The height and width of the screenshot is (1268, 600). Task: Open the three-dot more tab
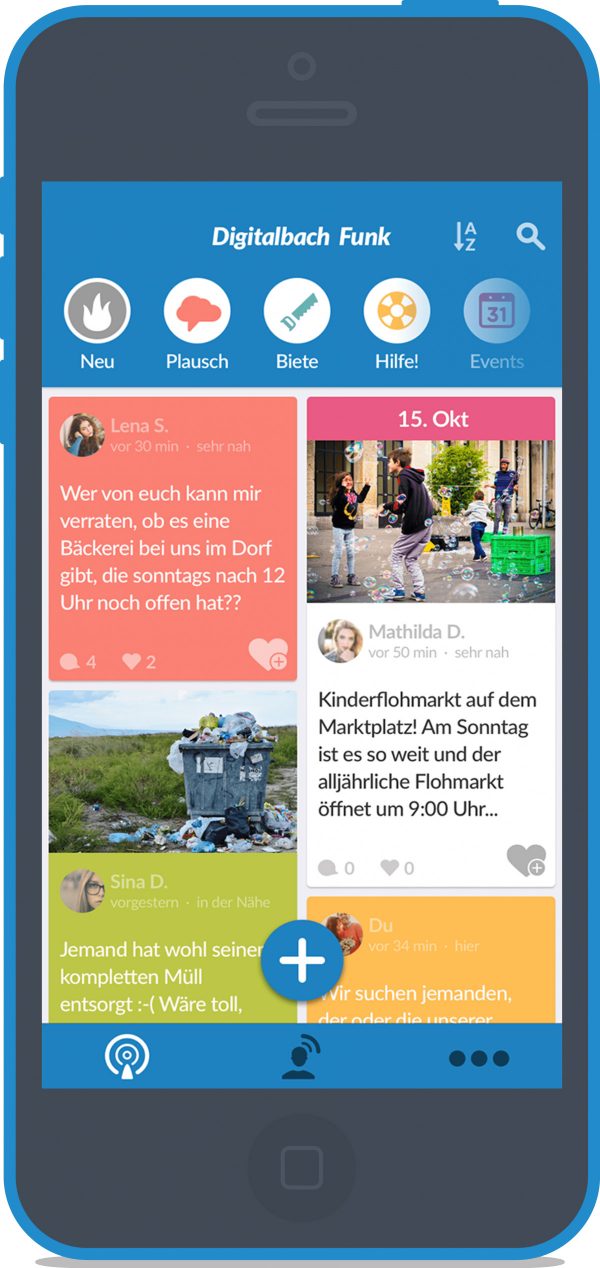[x=478, y=1058]
